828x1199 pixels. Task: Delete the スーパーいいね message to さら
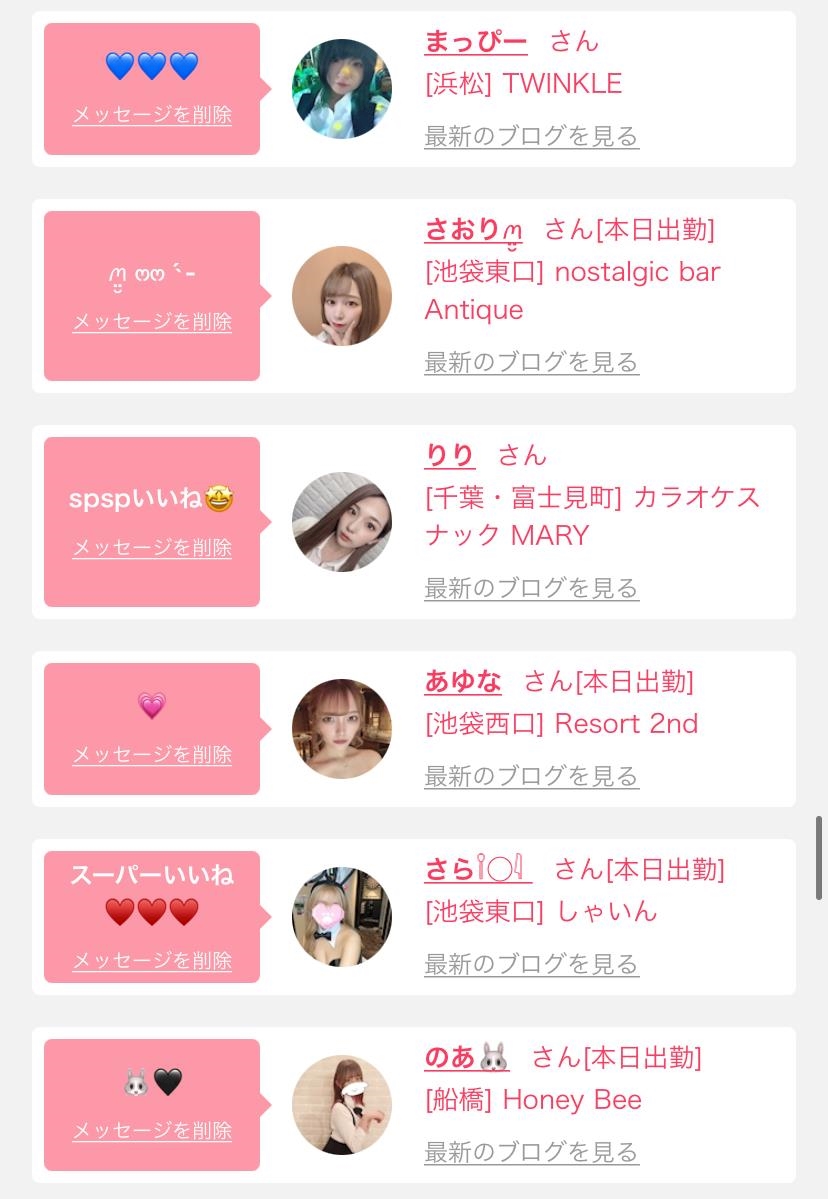point(152,961)
